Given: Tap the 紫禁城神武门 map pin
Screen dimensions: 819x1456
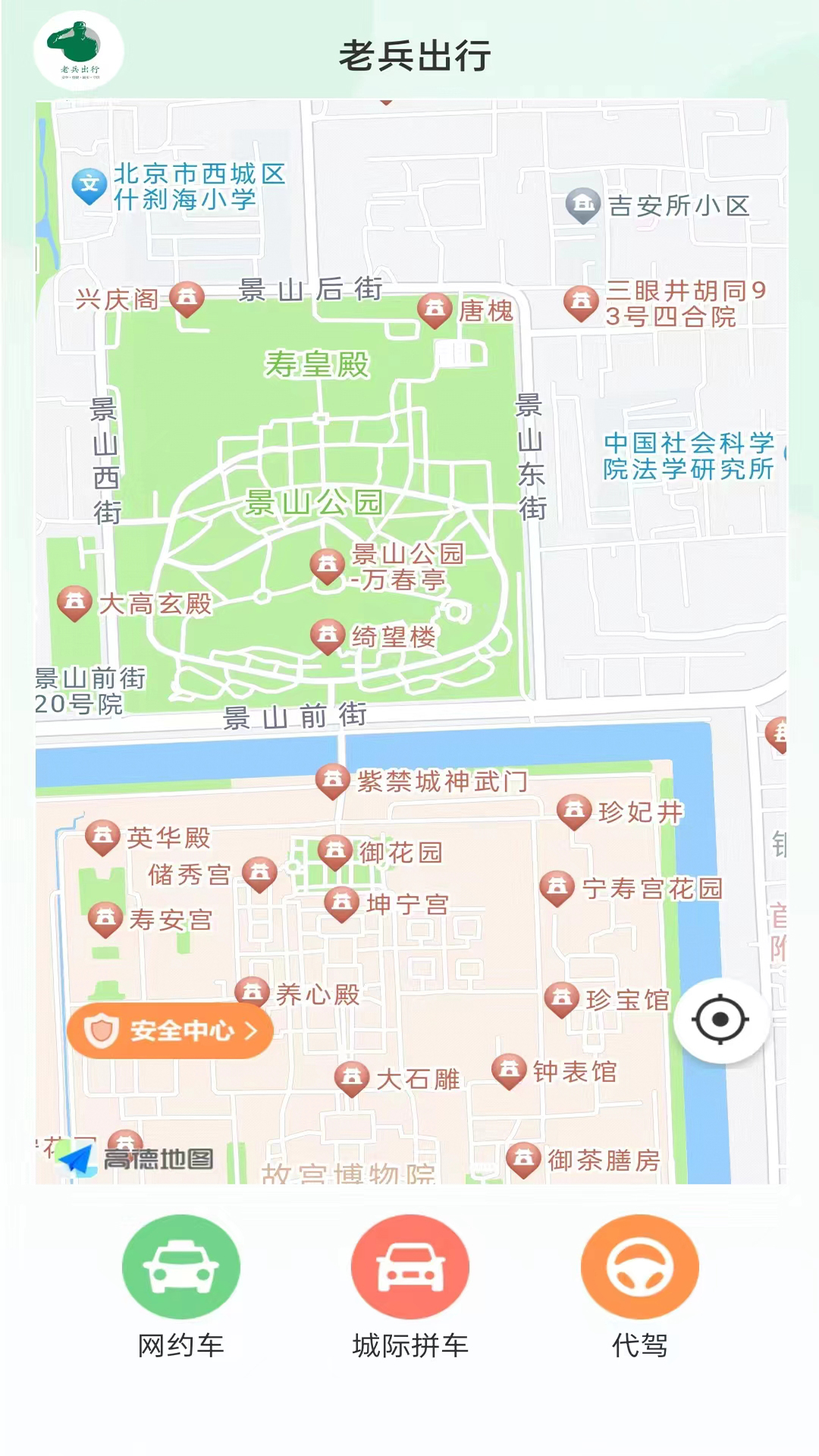Looking at the screenshot, I should [332, 780].
